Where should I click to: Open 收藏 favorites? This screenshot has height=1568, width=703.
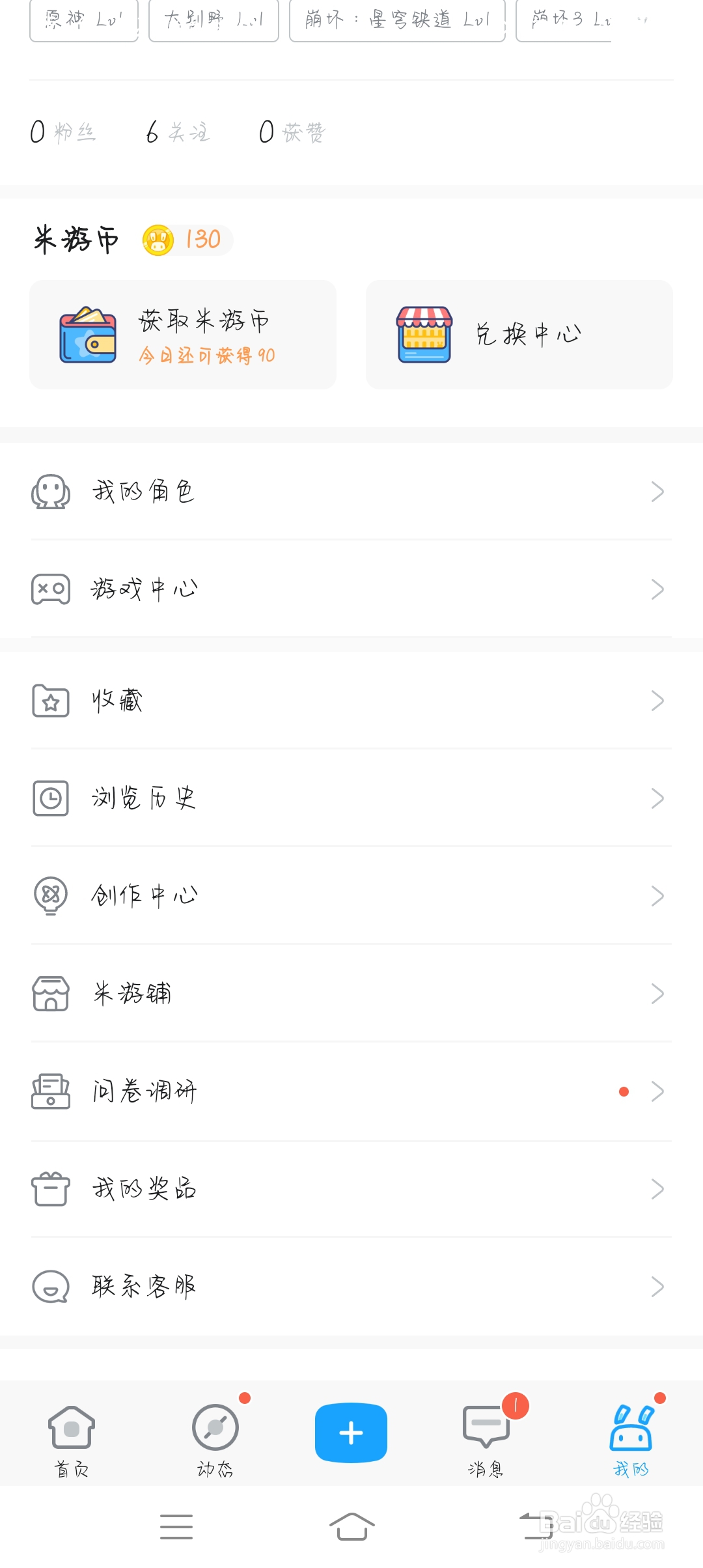pyautogui.click(x=351, y=701)
